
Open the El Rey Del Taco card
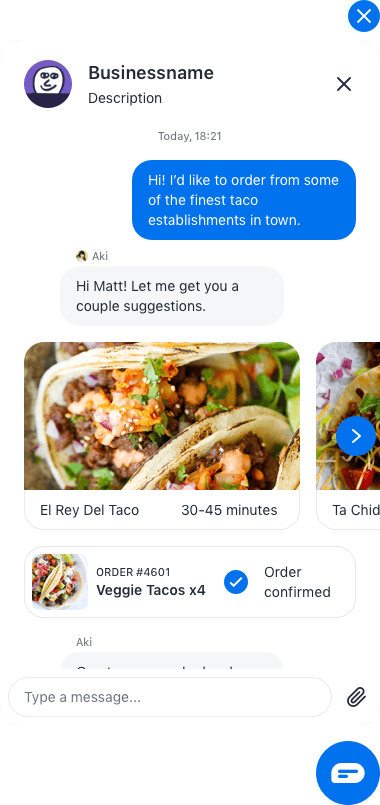162,435
